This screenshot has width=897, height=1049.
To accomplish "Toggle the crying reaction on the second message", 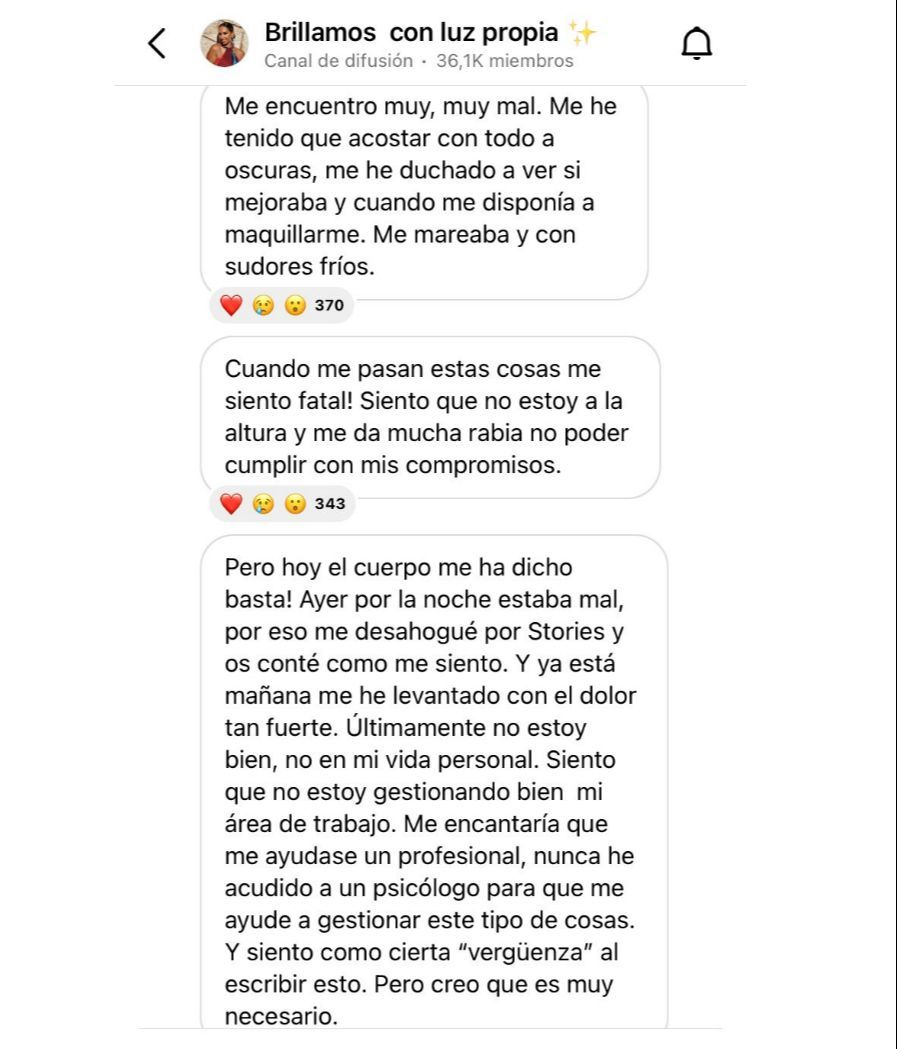I will 262,504.
